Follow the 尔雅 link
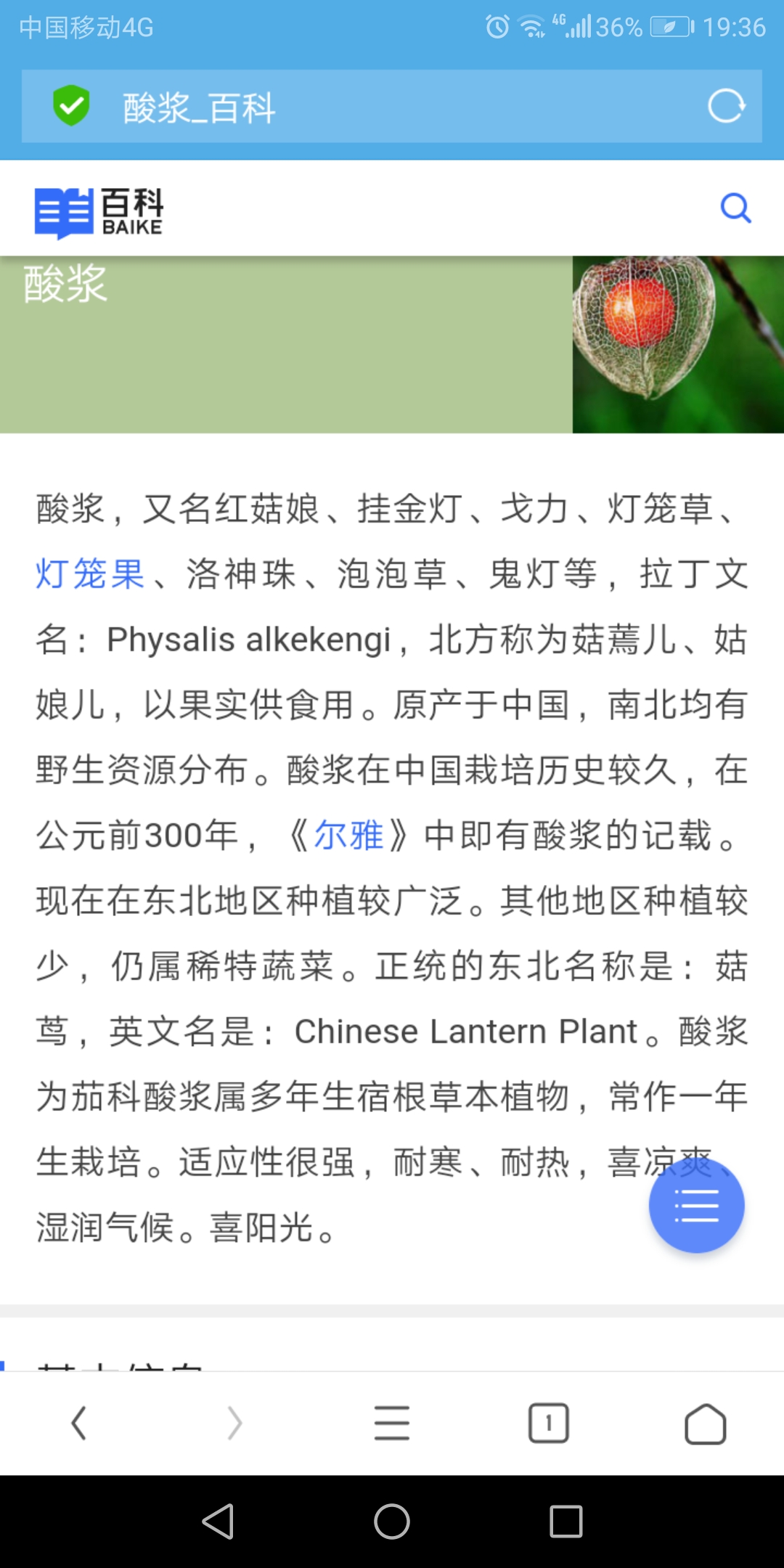Viewport: 784px width, 1568px height. click(x=348, y=836)
